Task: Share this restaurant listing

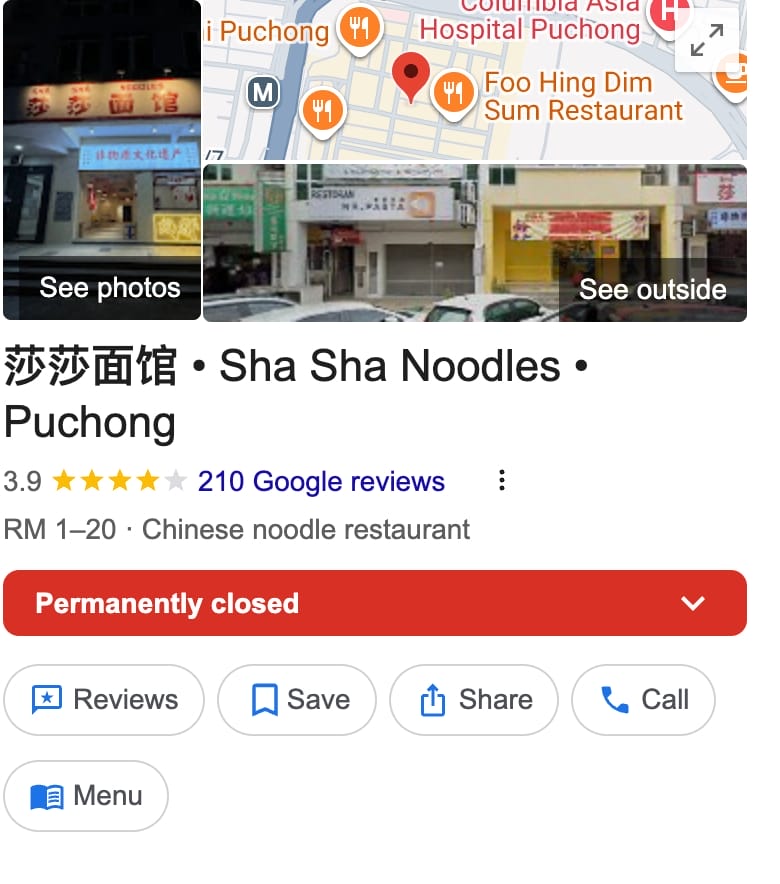Action: (x=474, y=700)
